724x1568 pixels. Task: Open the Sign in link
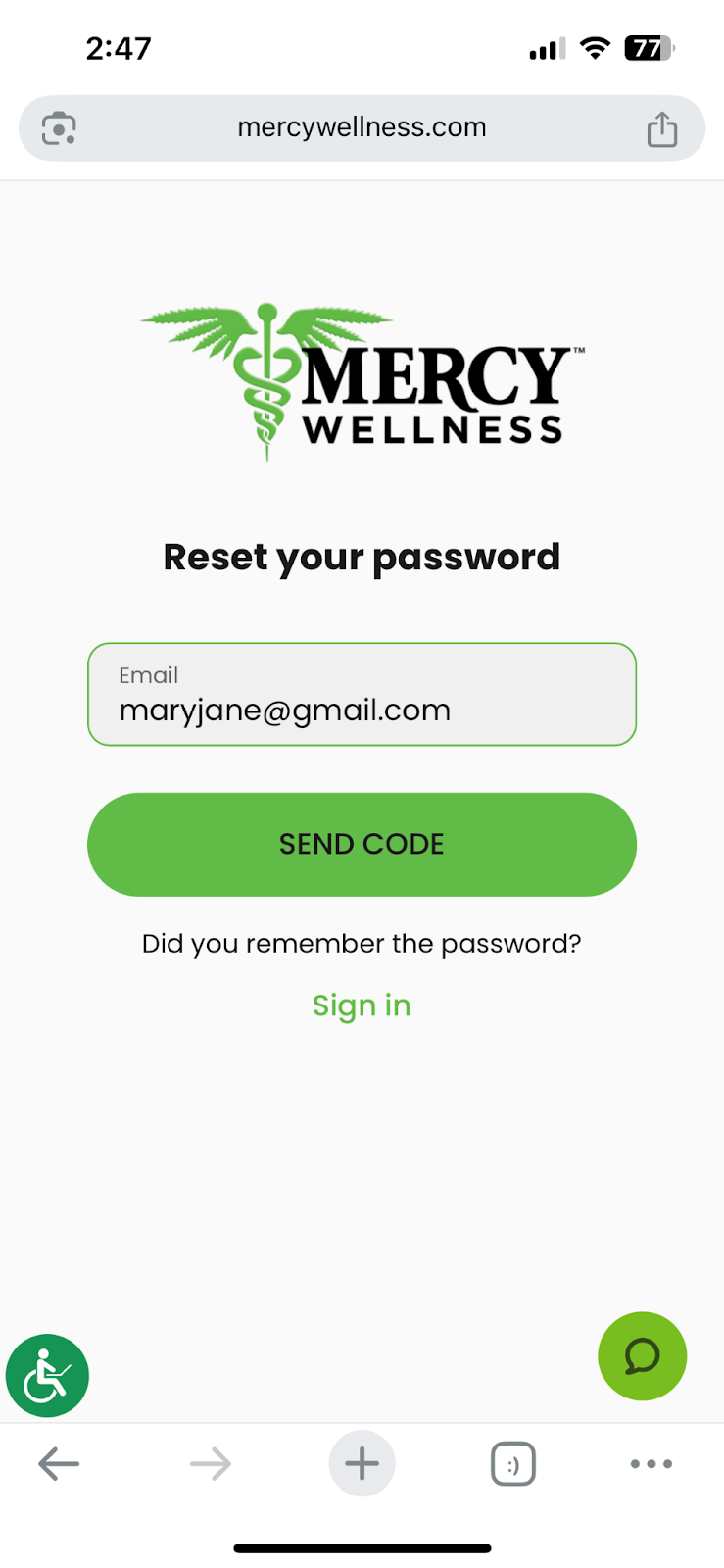tap(362, 1005)
